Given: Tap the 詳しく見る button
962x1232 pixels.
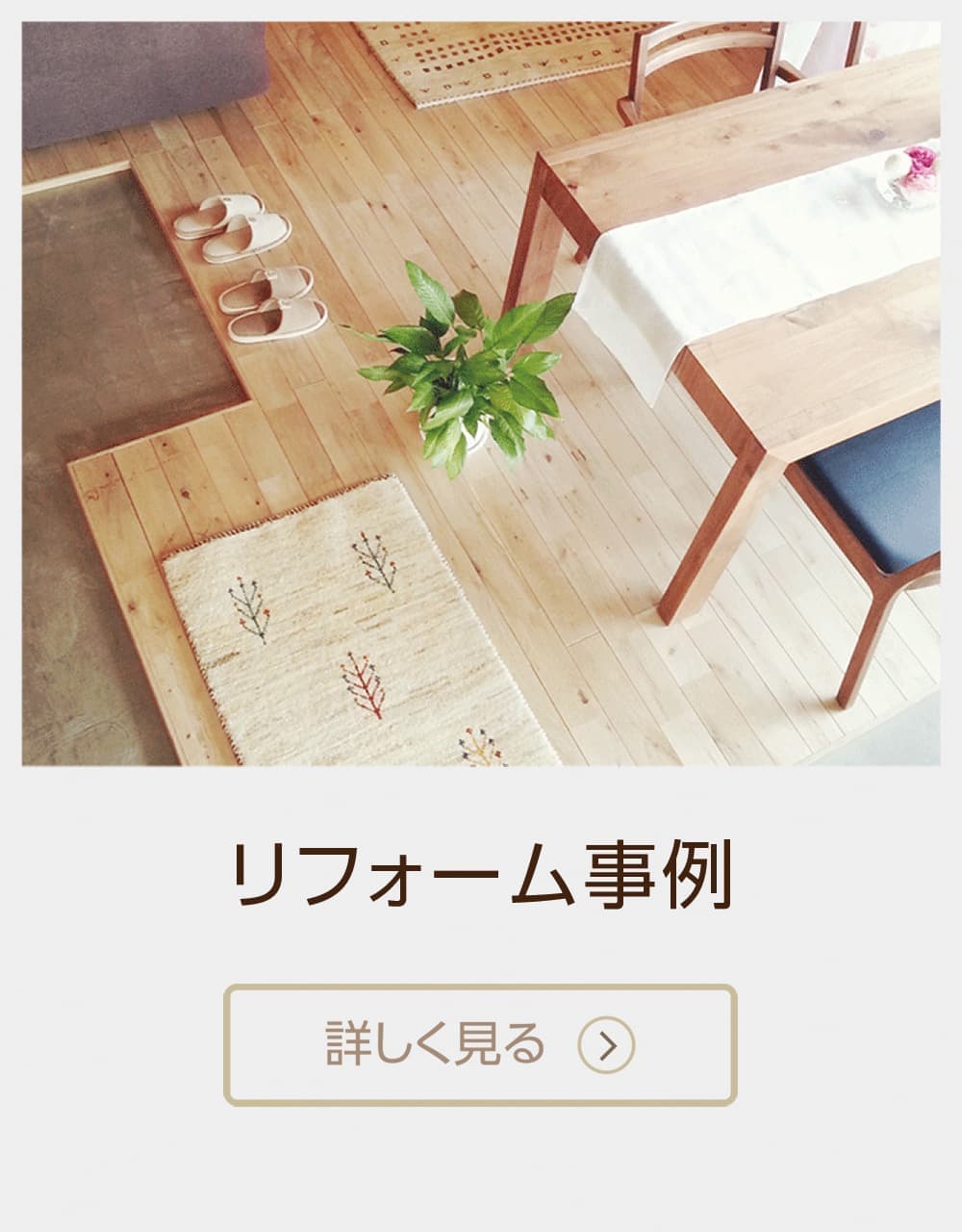Looking at the screenshot, I should tap(480, 1045).
